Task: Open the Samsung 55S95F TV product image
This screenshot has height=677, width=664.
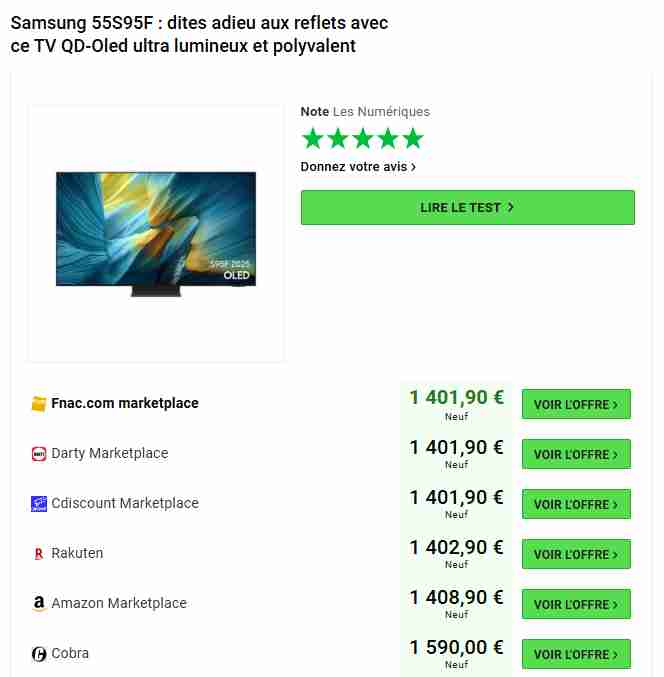Action: click(156, 234)
